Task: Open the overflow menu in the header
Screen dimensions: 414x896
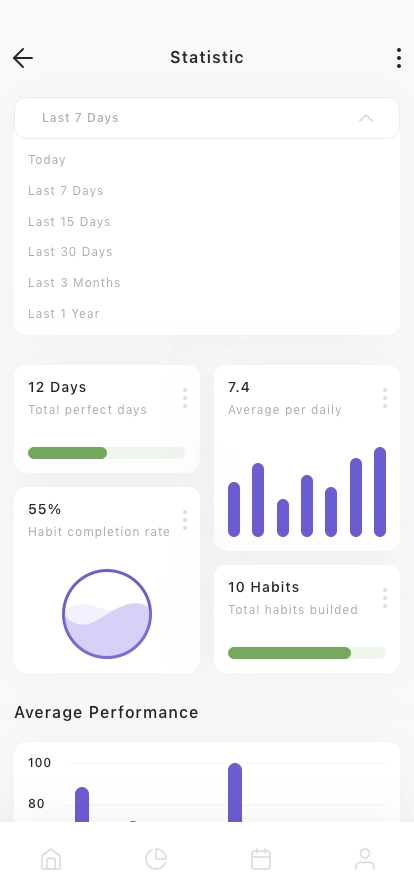Action: (x=399, y=58)
